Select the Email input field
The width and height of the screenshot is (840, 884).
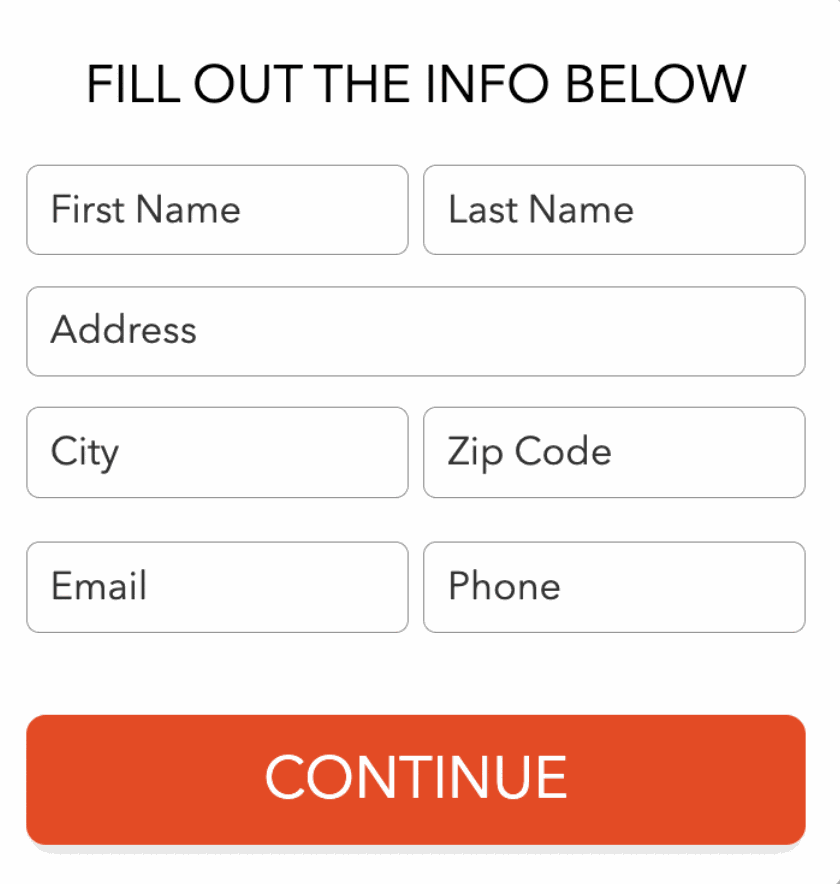click(x=217, y=587)
